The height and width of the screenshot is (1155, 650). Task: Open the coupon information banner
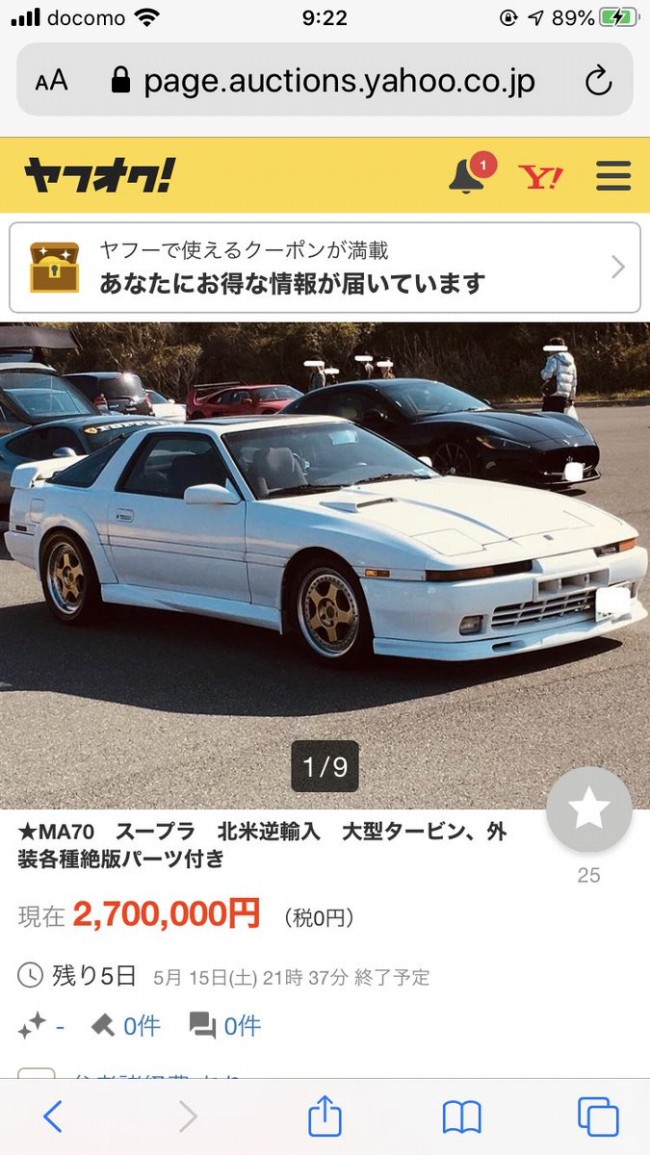tap(324, 268)
